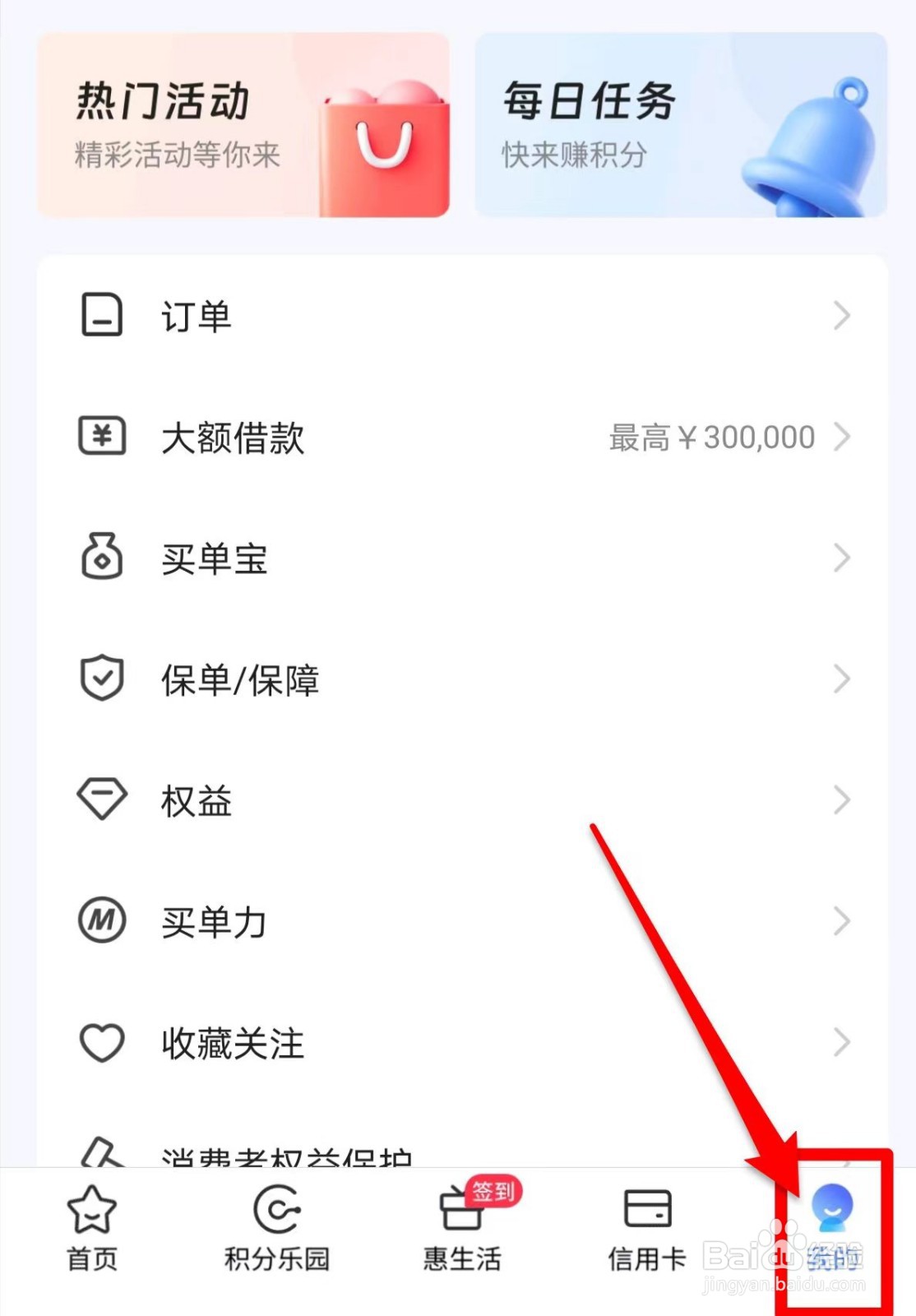Click the diamond icon beside 权益
Viewport: 916px width, 1316px height.
[100, 799]
